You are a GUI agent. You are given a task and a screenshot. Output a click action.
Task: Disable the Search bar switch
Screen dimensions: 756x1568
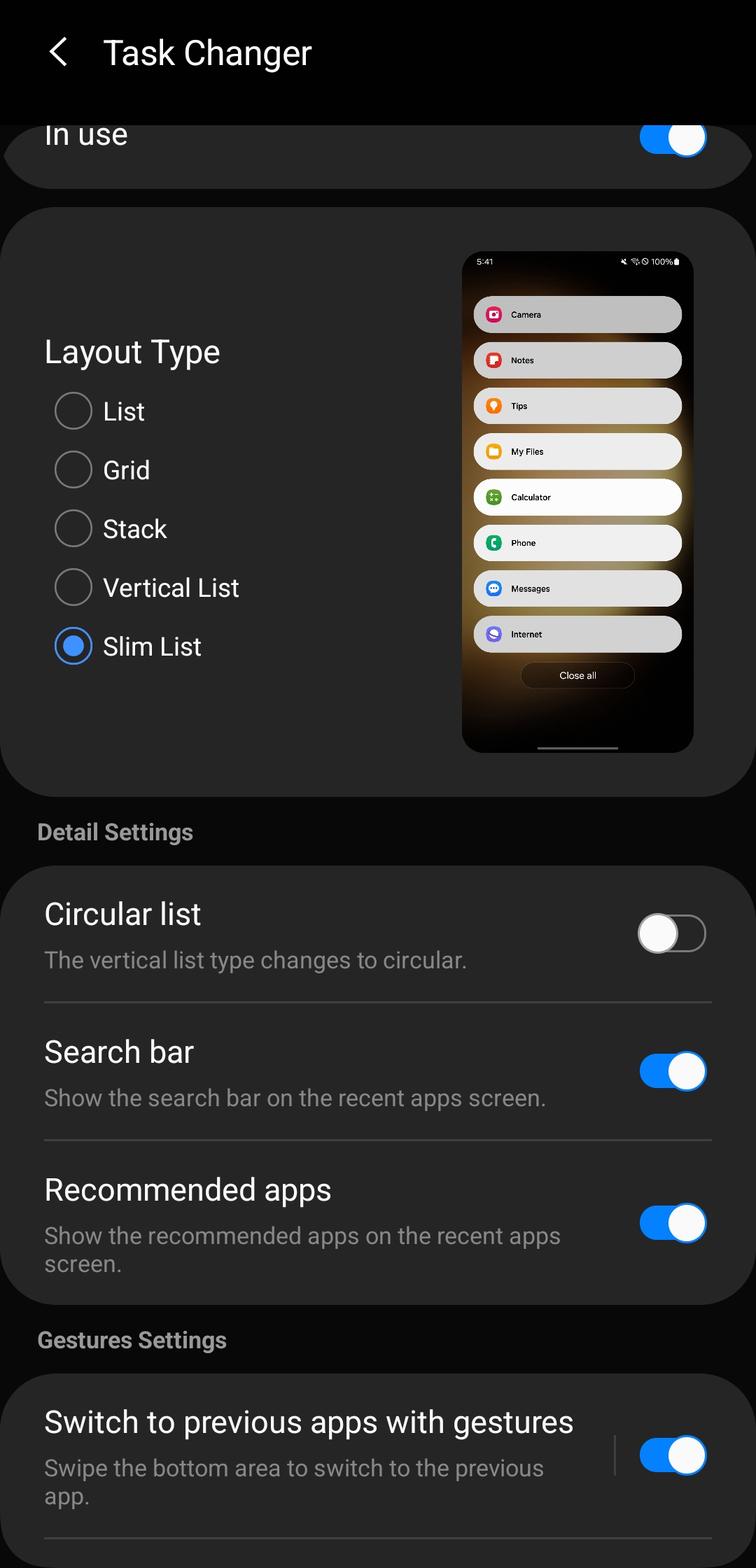[672, 1071]
